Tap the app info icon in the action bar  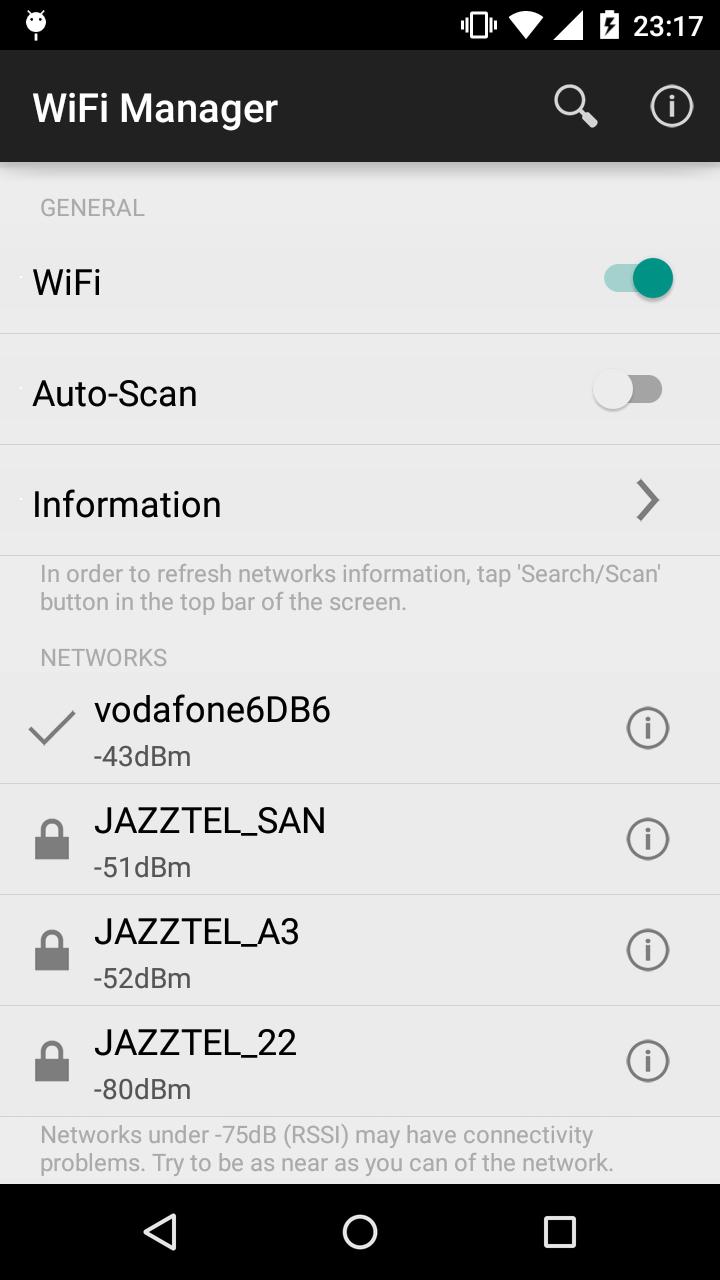click(672, 105)
